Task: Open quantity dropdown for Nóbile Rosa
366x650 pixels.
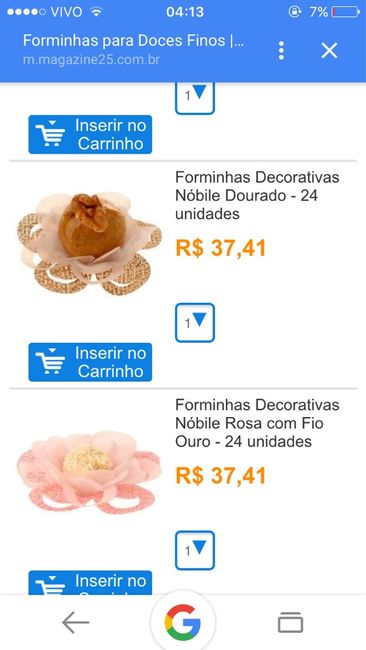Action: [x=195, y=550]
